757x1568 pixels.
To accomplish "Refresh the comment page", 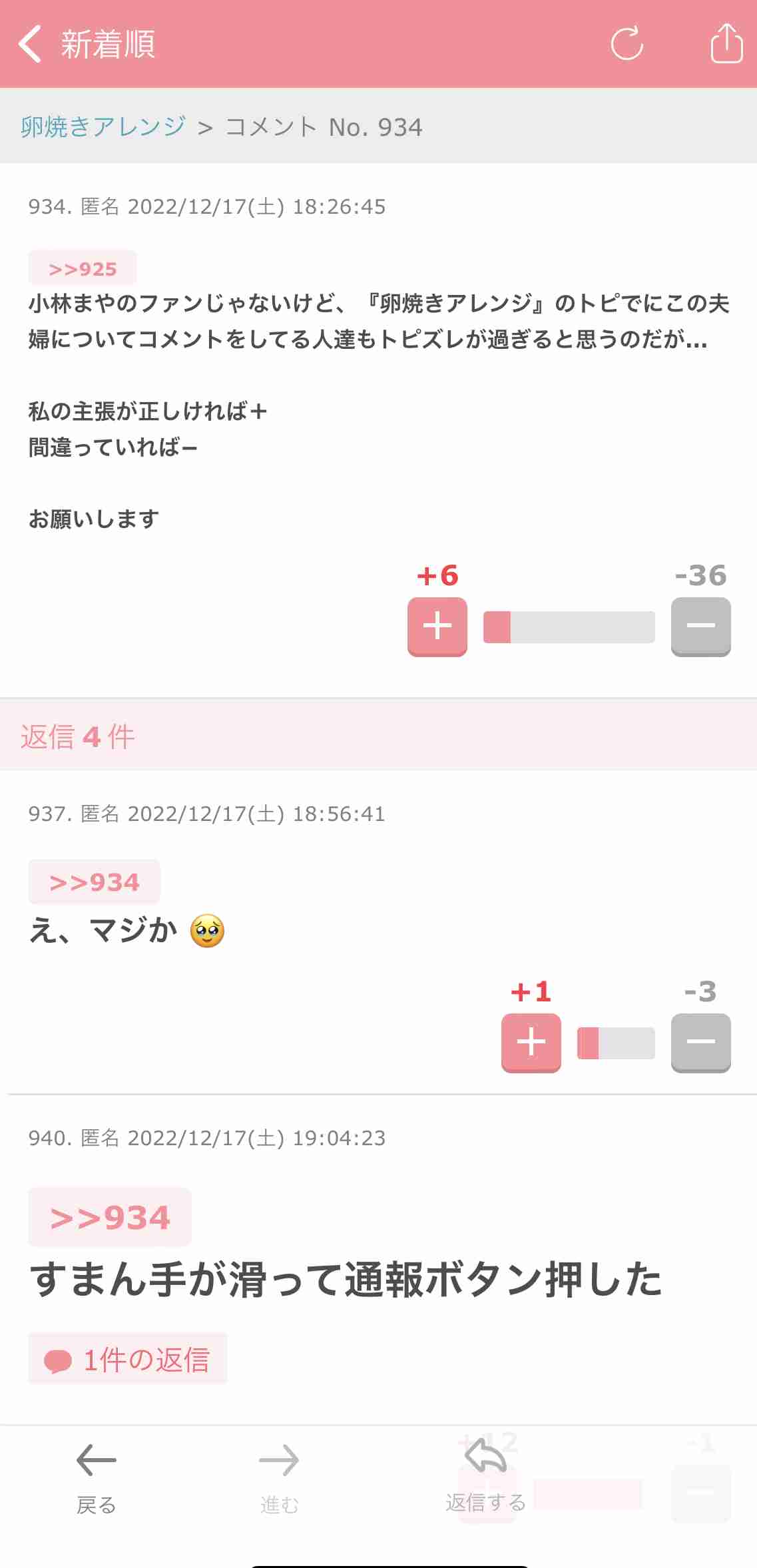I will [627, 44].
